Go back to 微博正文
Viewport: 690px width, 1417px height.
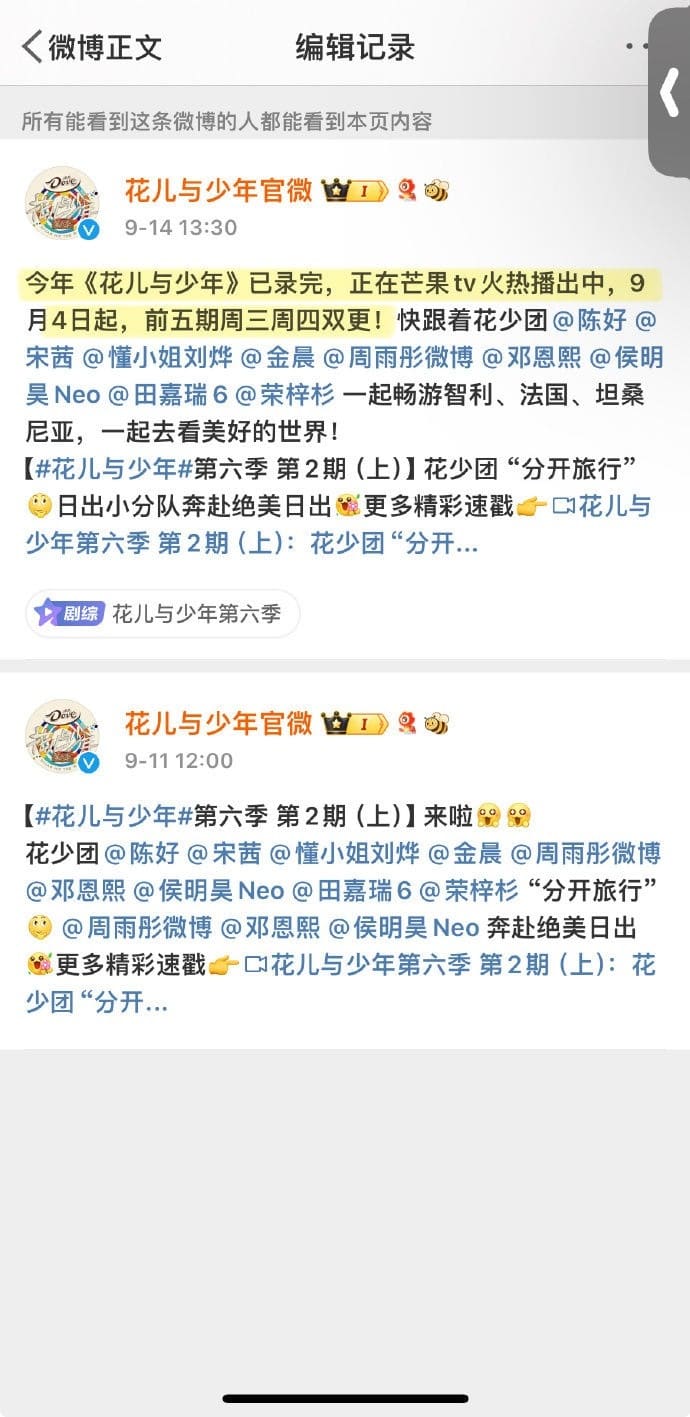point(90,46)
